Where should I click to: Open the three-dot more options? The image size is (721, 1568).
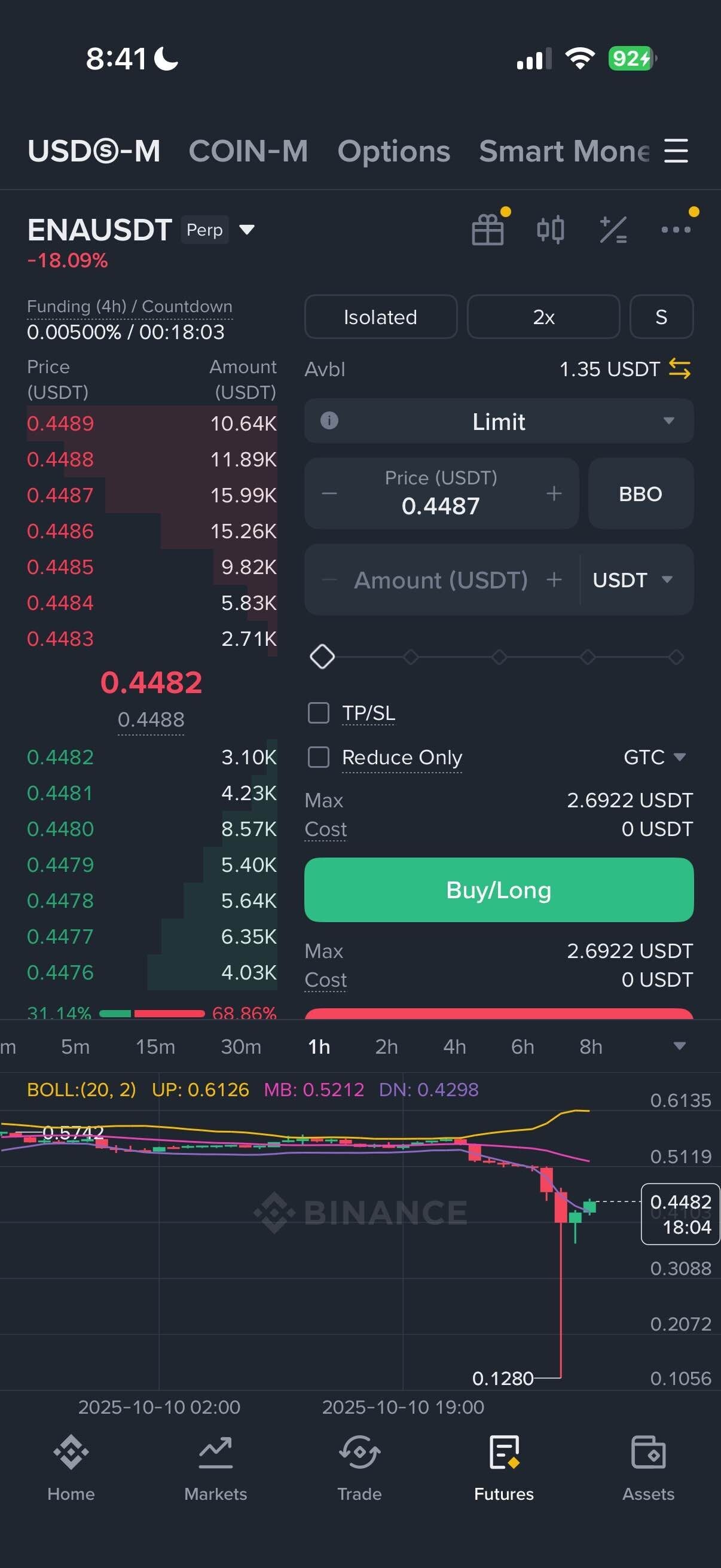[676, 230]
